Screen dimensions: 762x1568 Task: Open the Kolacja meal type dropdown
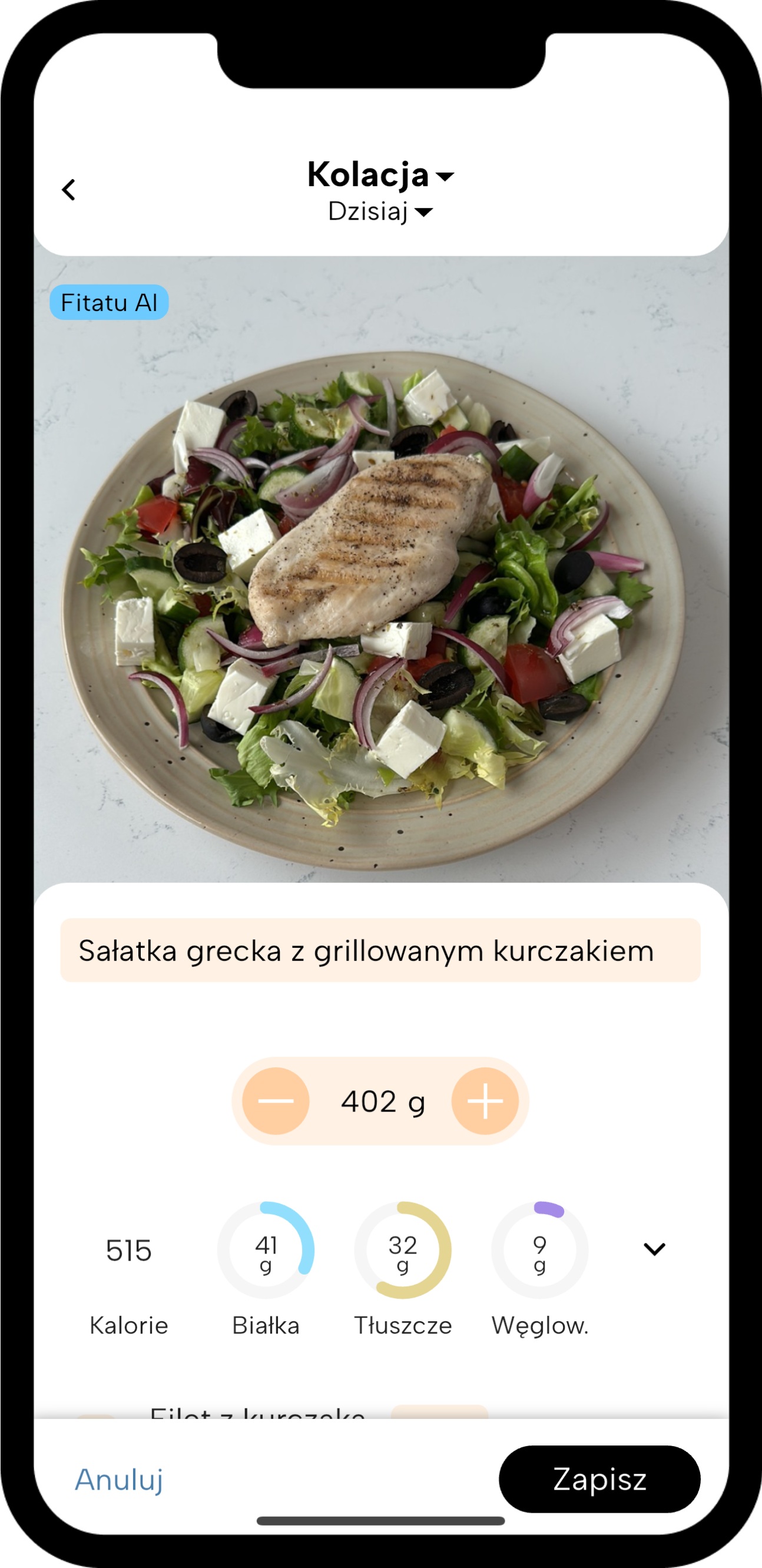point(381,175)
